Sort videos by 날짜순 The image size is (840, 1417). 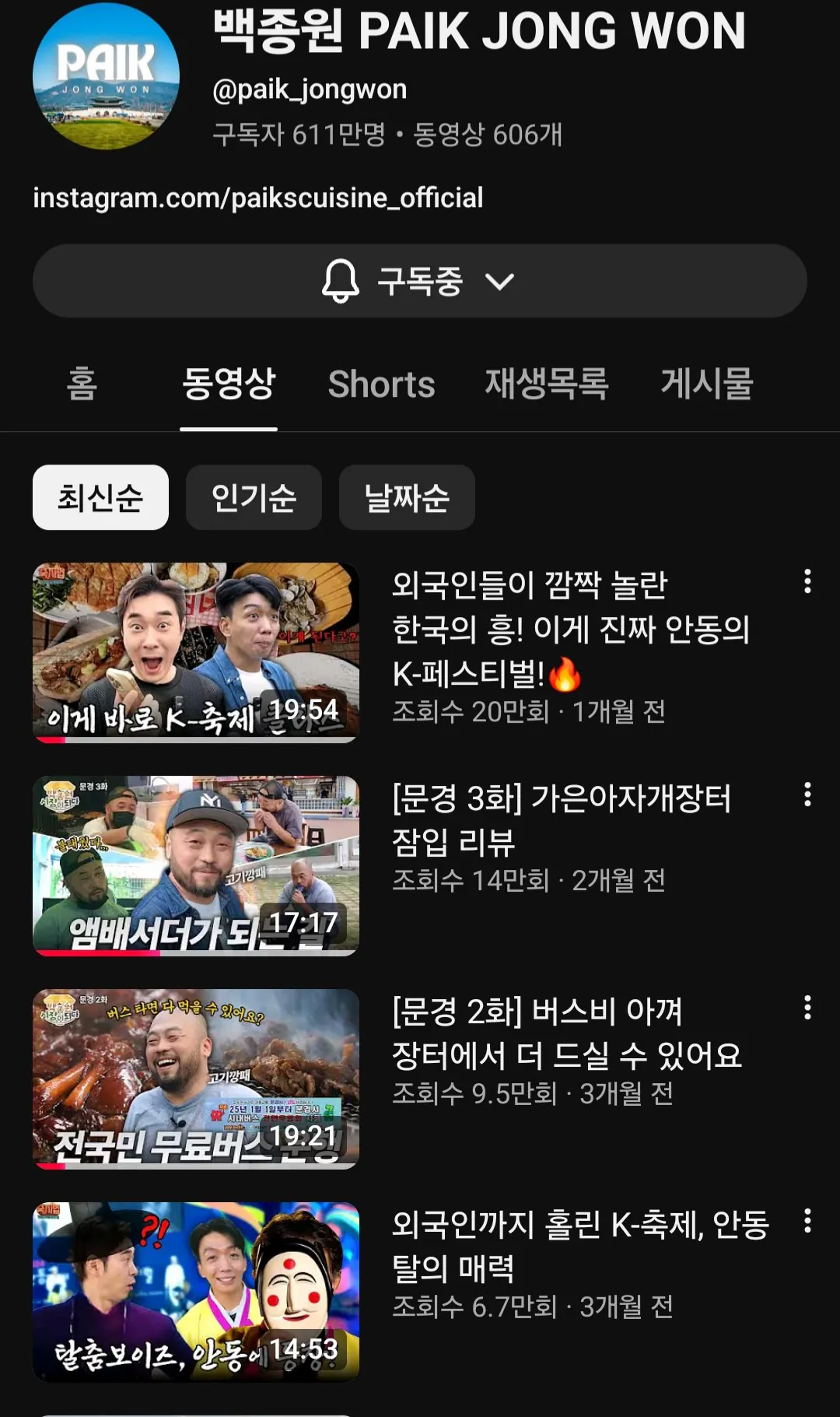[407, 498]
